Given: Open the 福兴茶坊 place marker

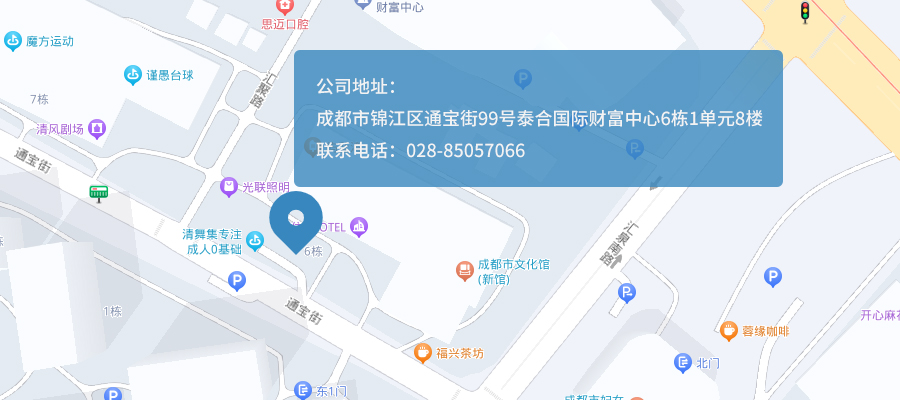Looking at the screenshot, I should pyautogui.click(x=423, y=353).
